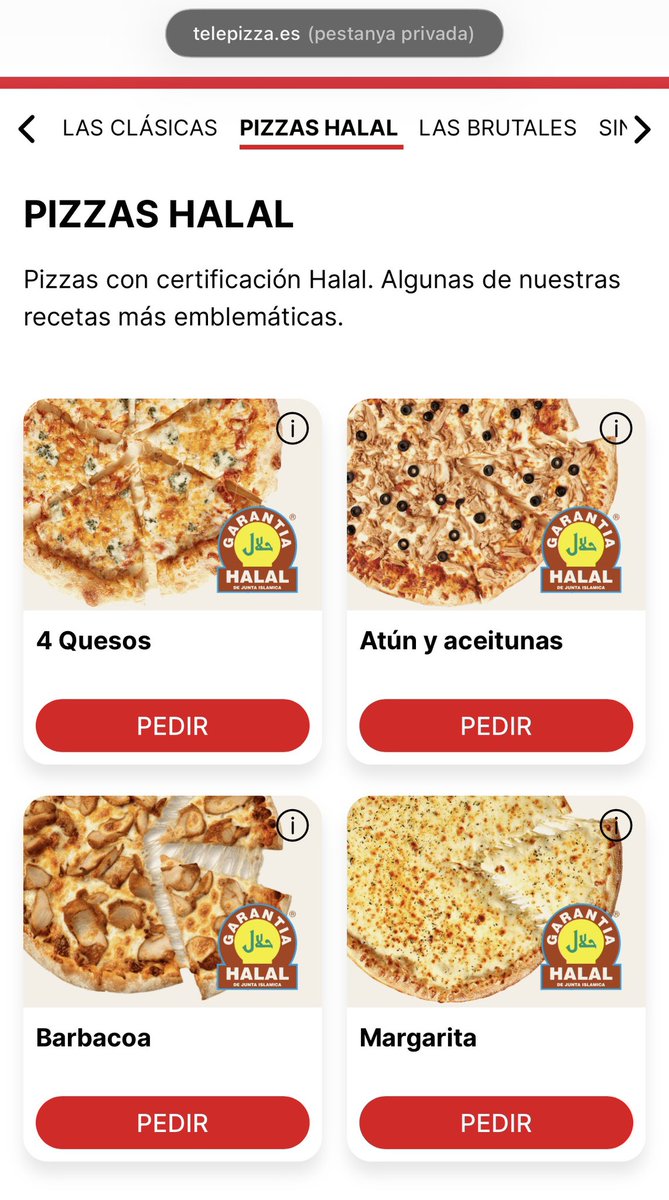
Task: View info for 4 Quesos pizza
Action: coord(292,429)
